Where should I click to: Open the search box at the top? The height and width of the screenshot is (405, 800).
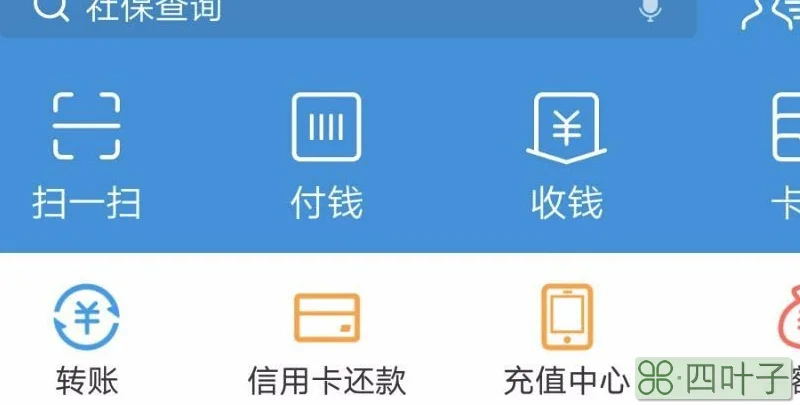coord(340,12)
